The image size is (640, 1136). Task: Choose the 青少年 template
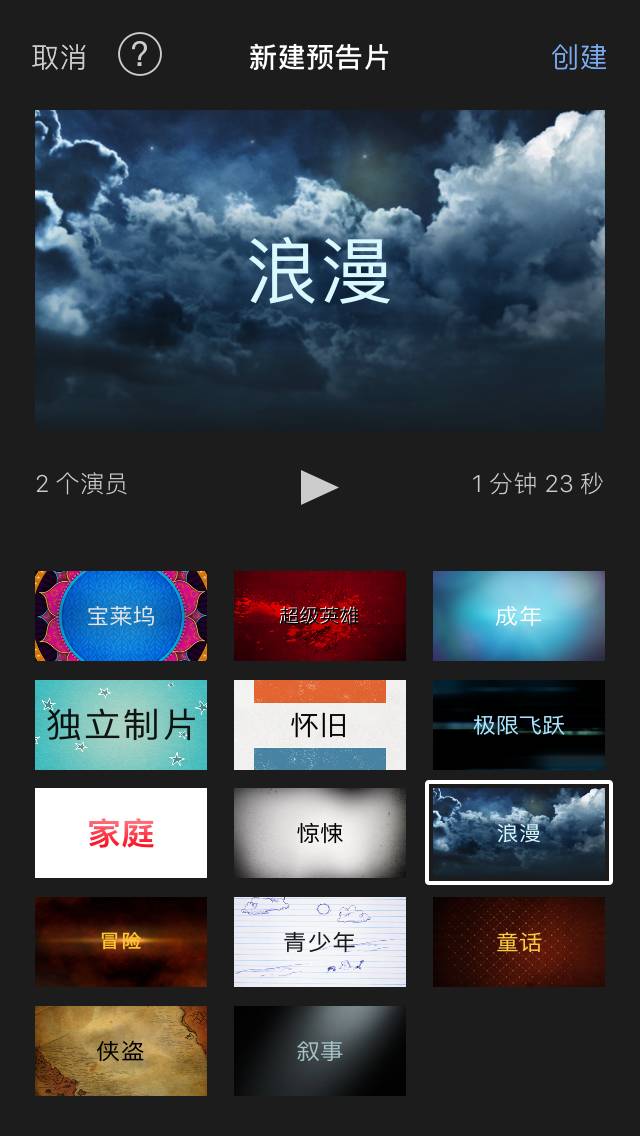pos(320,942)
